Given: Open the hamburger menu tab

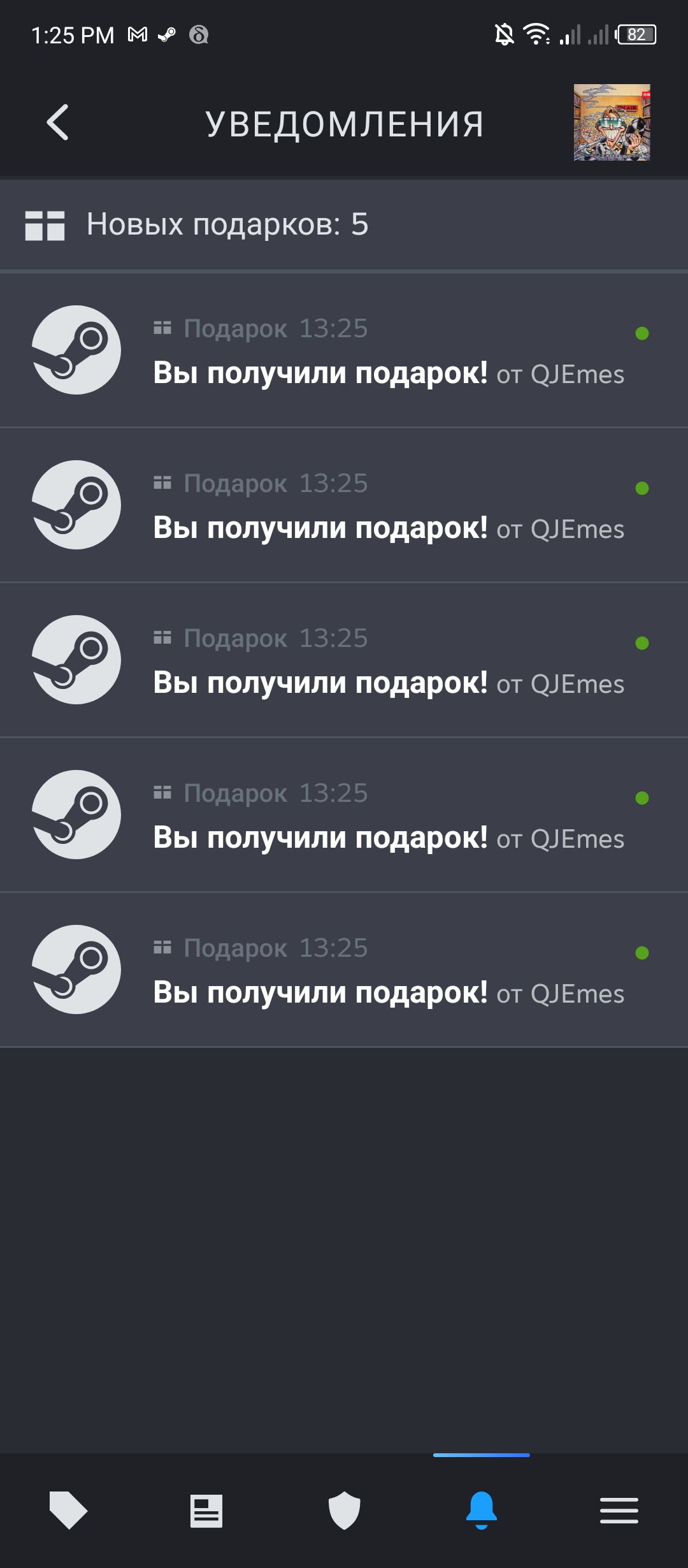Looking at the screenshot, I should [619, 1511].
